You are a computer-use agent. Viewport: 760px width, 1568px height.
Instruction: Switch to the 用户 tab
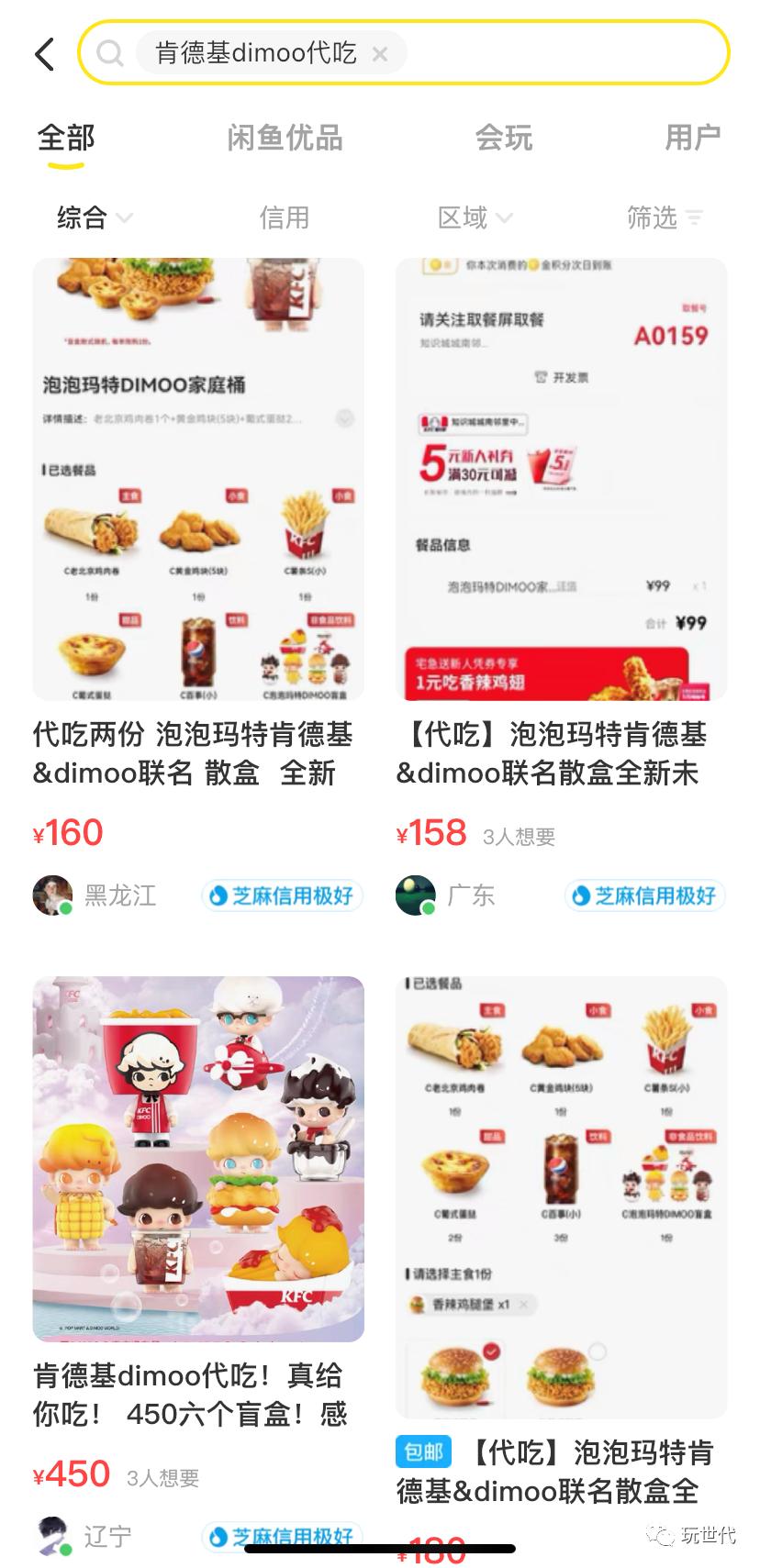694,138
